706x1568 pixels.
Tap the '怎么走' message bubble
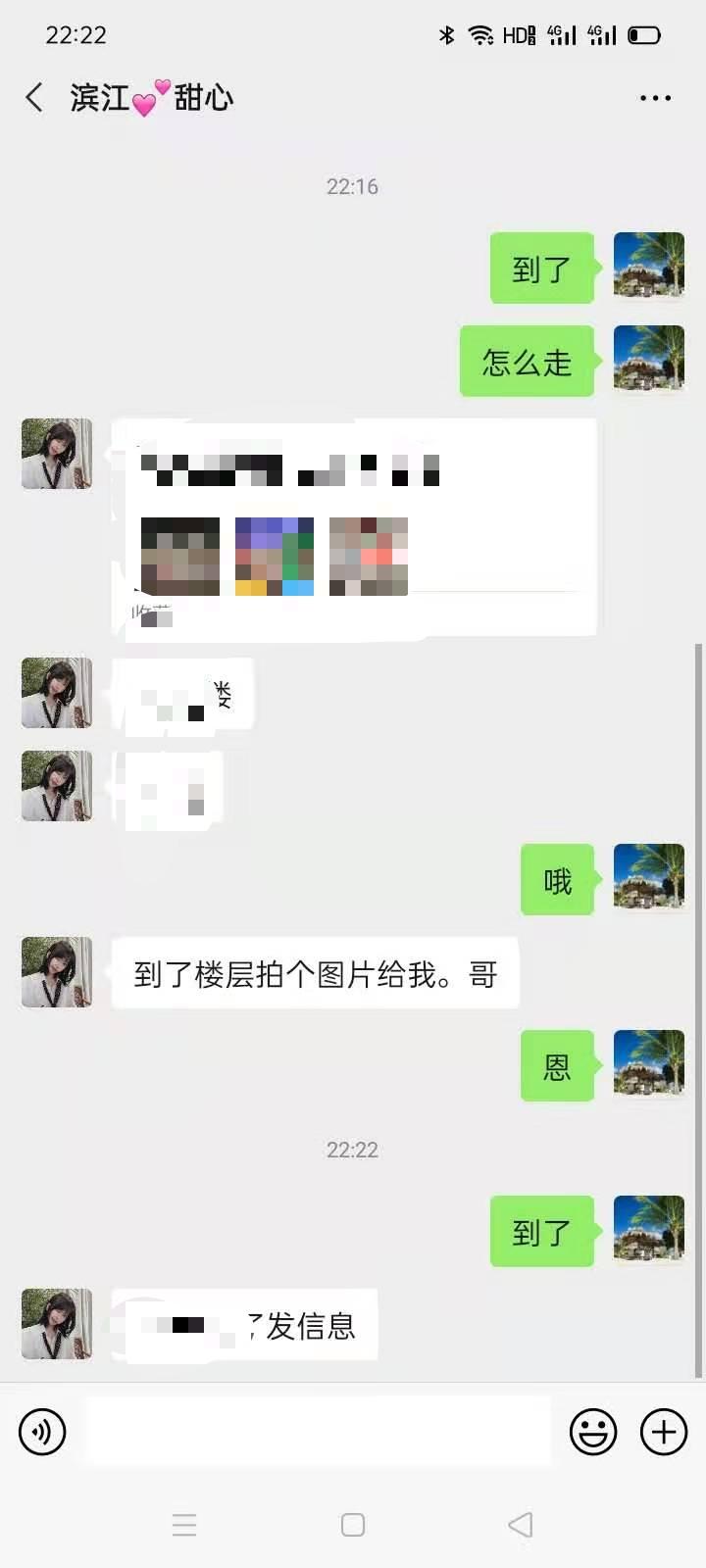point(526,361)
